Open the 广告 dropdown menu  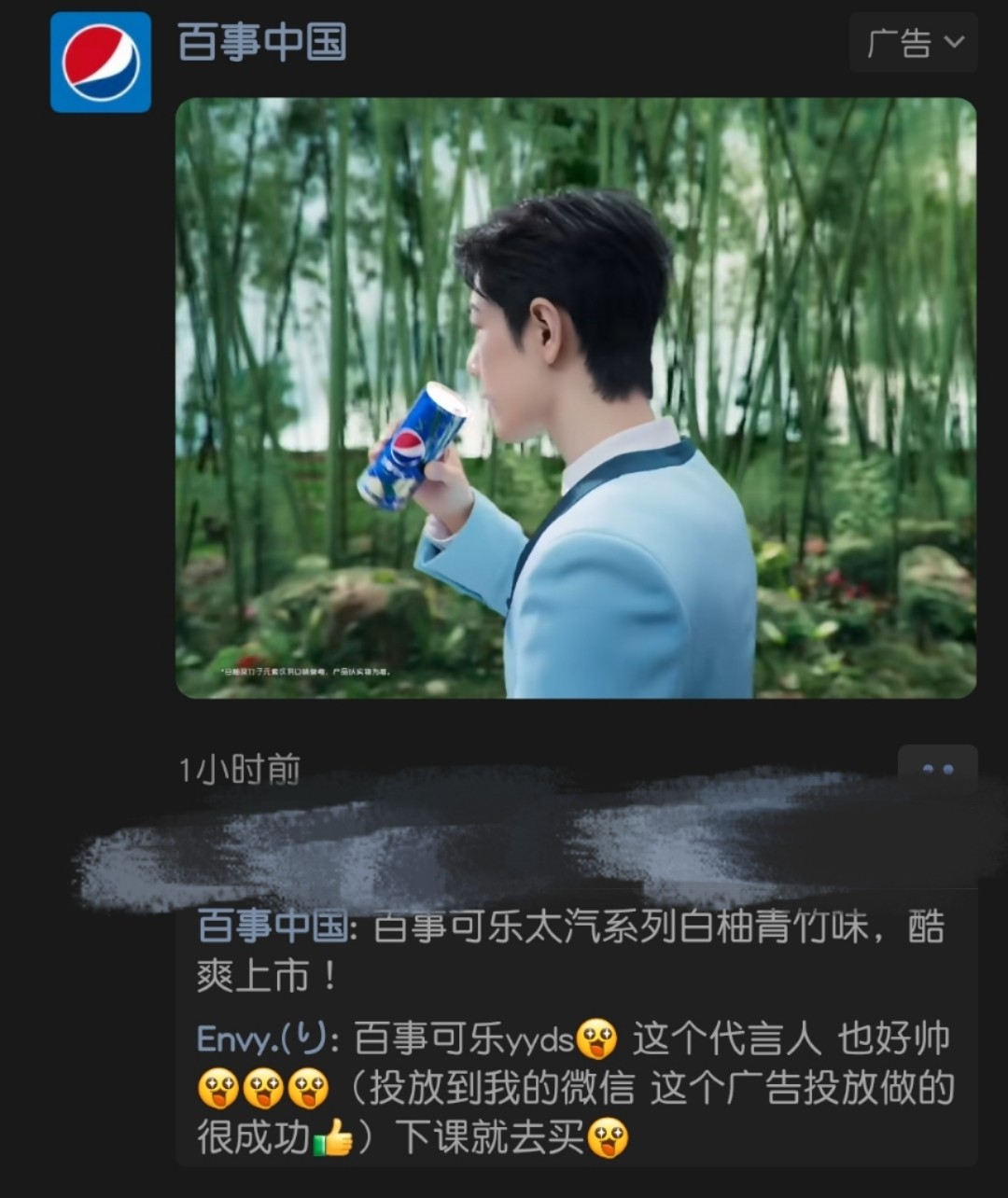[913, 43]
